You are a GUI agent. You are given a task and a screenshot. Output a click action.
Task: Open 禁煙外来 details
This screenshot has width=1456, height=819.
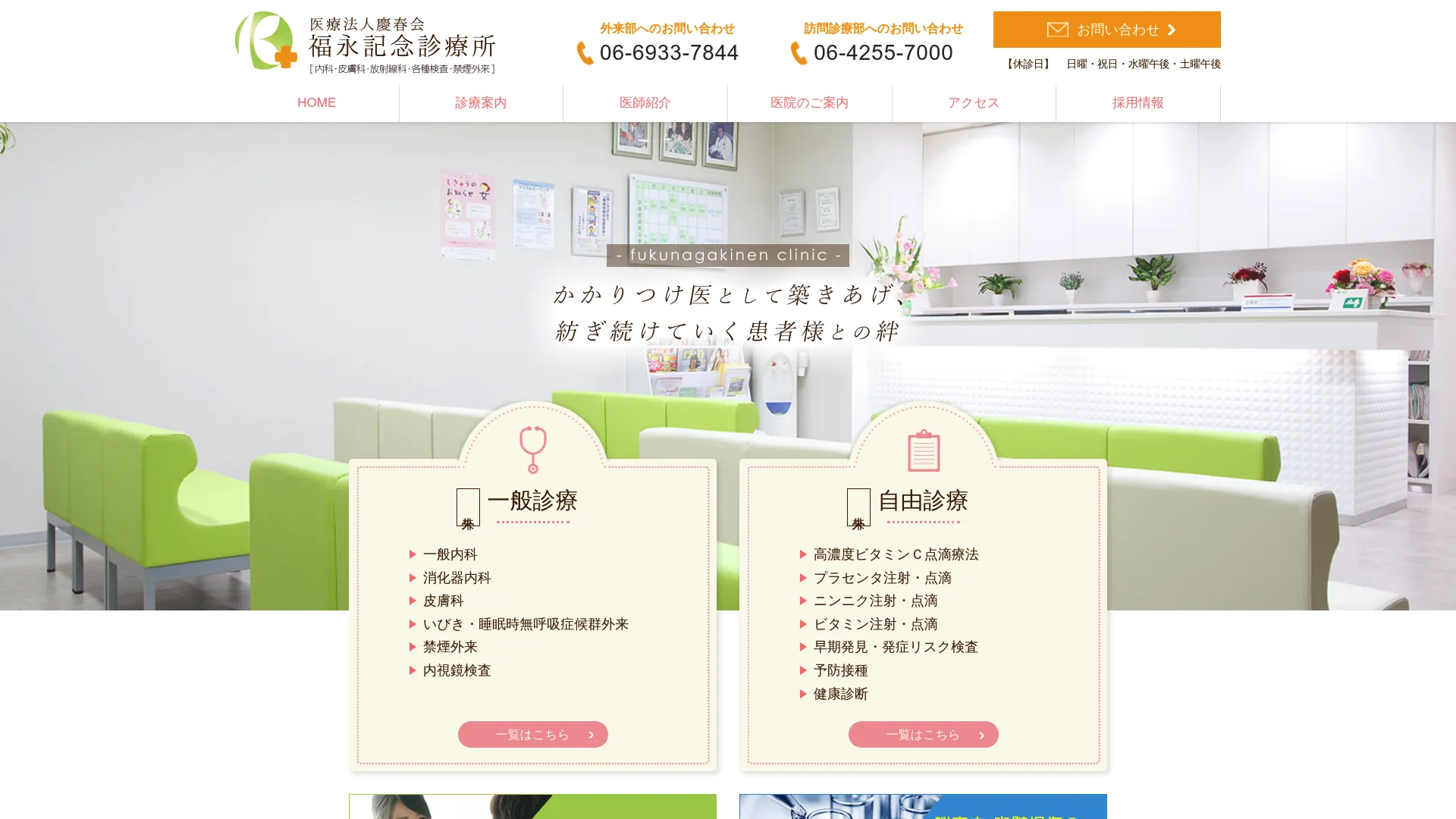pyautogui.click(x=450, y=647)
